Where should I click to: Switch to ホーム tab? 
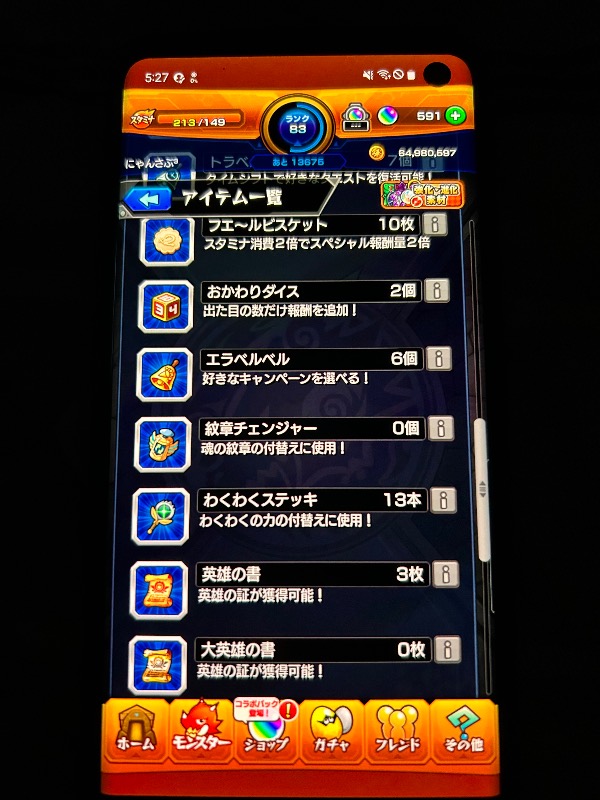pyautogui.click(x=135, y=731)
